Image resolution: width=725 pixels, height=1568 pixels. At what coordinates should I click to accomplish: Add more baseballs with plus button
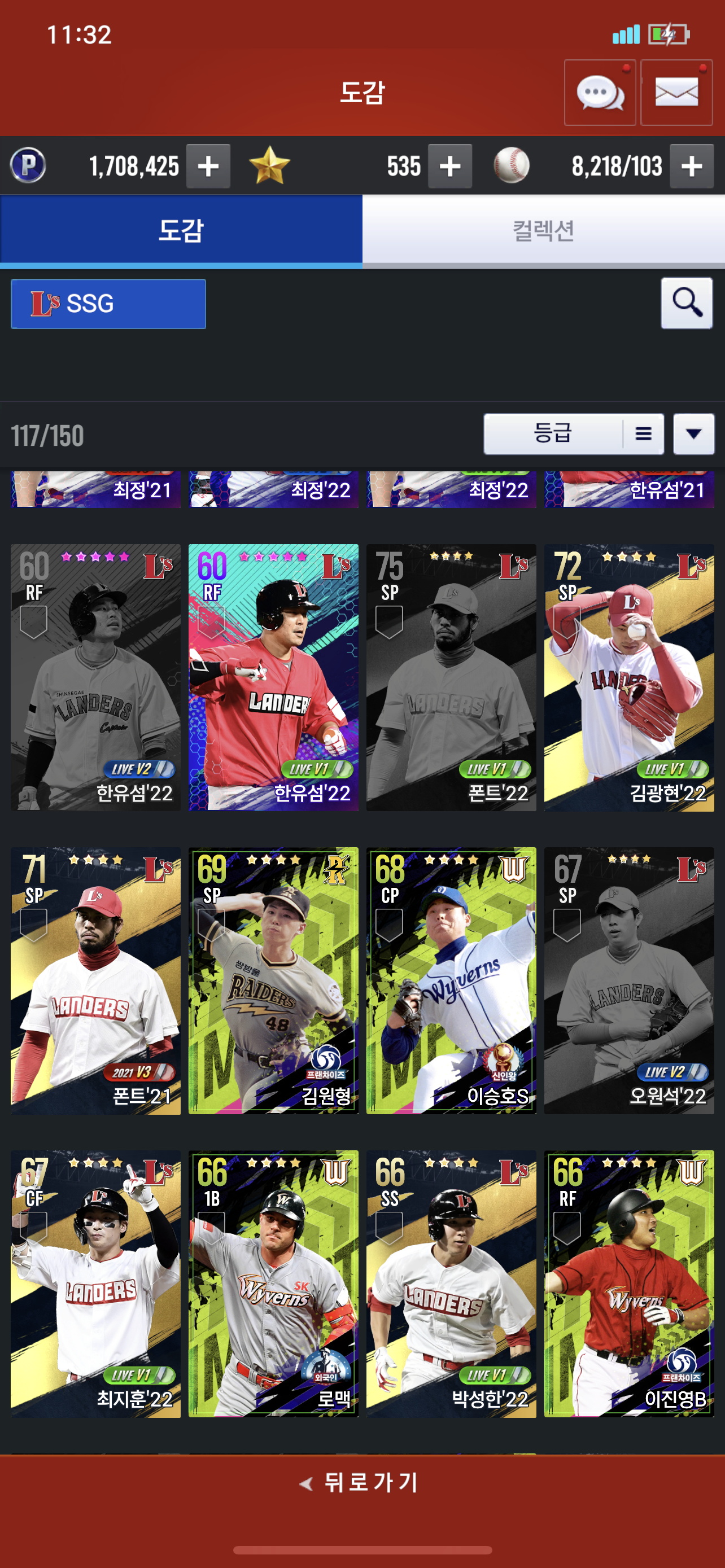[692, 166]
